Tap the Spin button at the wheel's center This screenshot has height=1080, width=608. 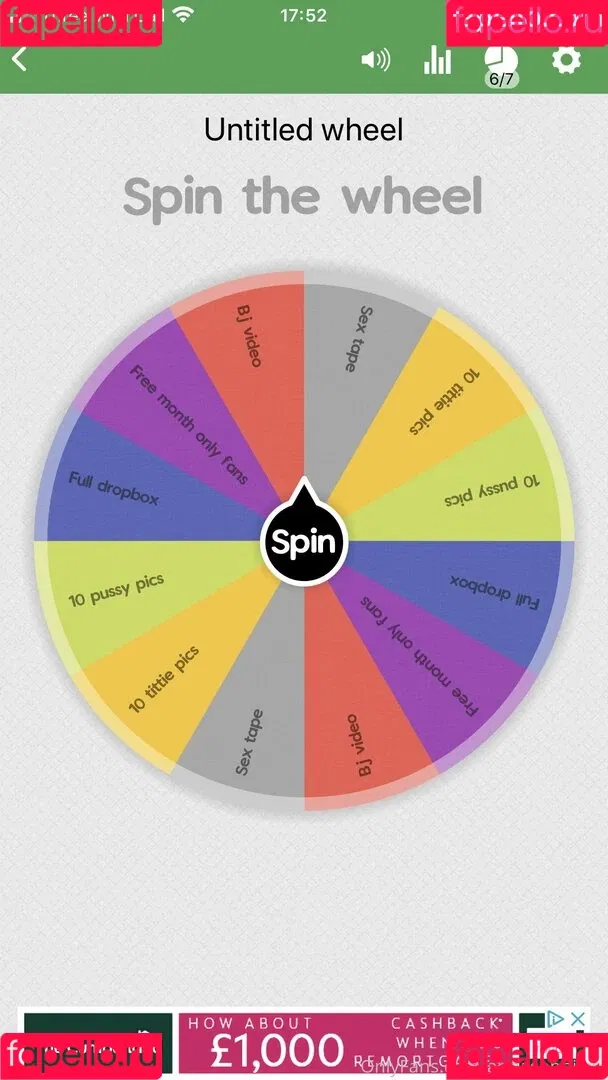pyautogui.click(x=303, y=542)
